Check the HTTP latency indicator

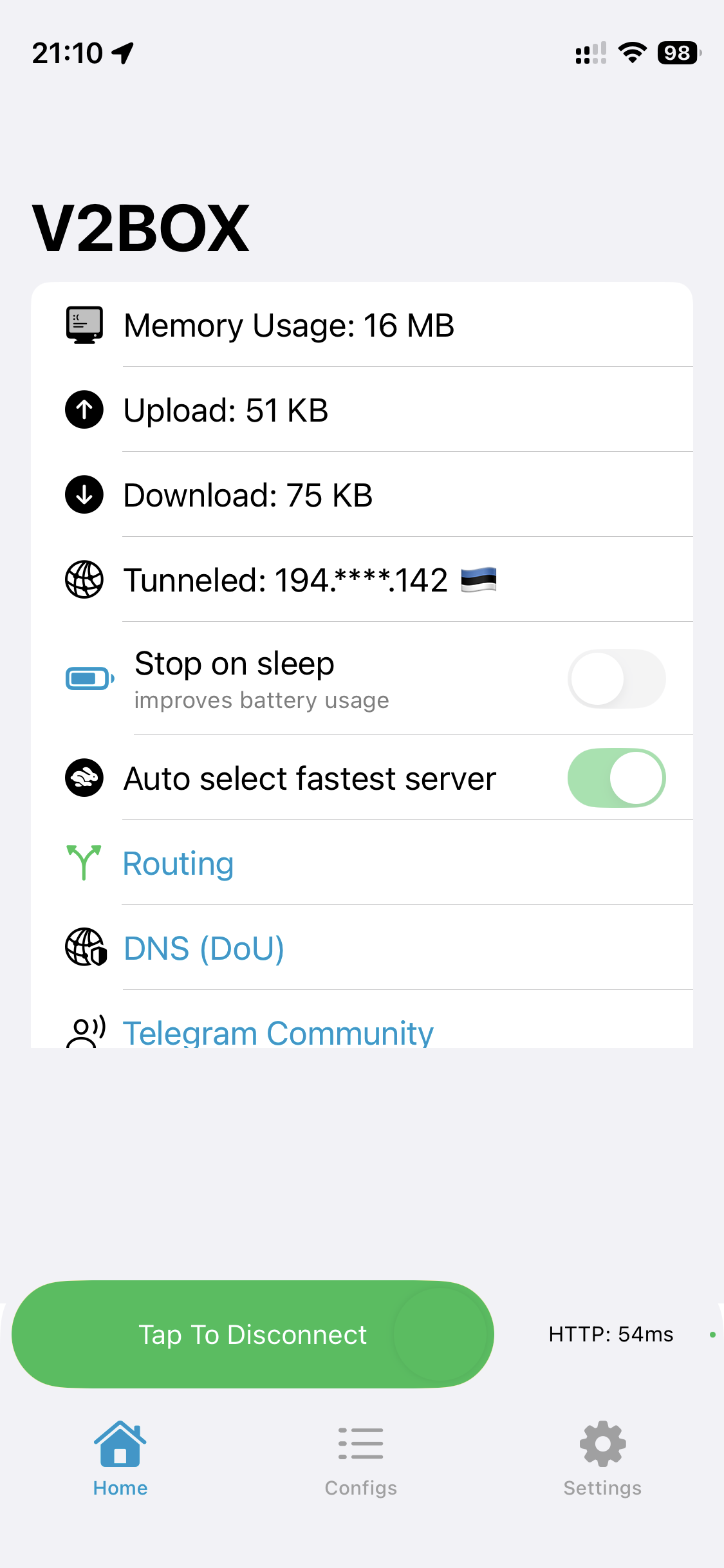pos(610,1334)
